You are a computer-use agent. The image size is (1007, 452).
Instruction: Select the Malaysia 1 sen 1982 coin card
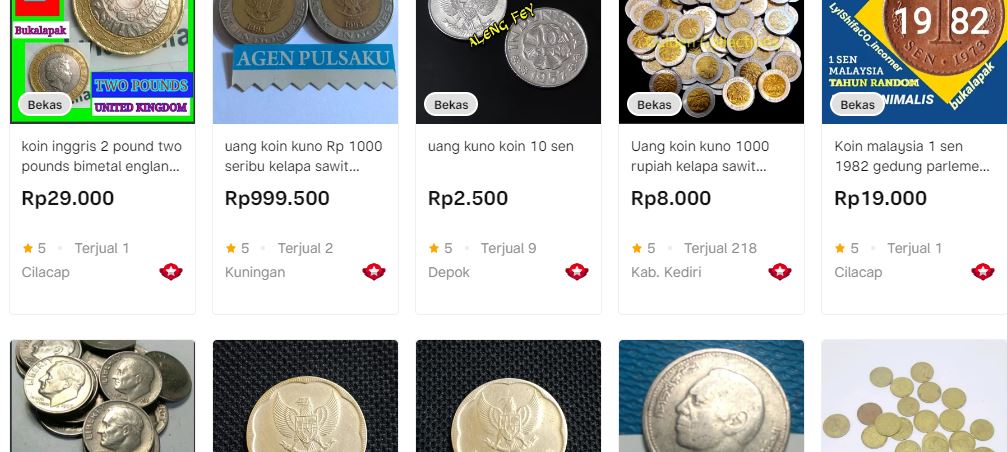coord(911,156)
